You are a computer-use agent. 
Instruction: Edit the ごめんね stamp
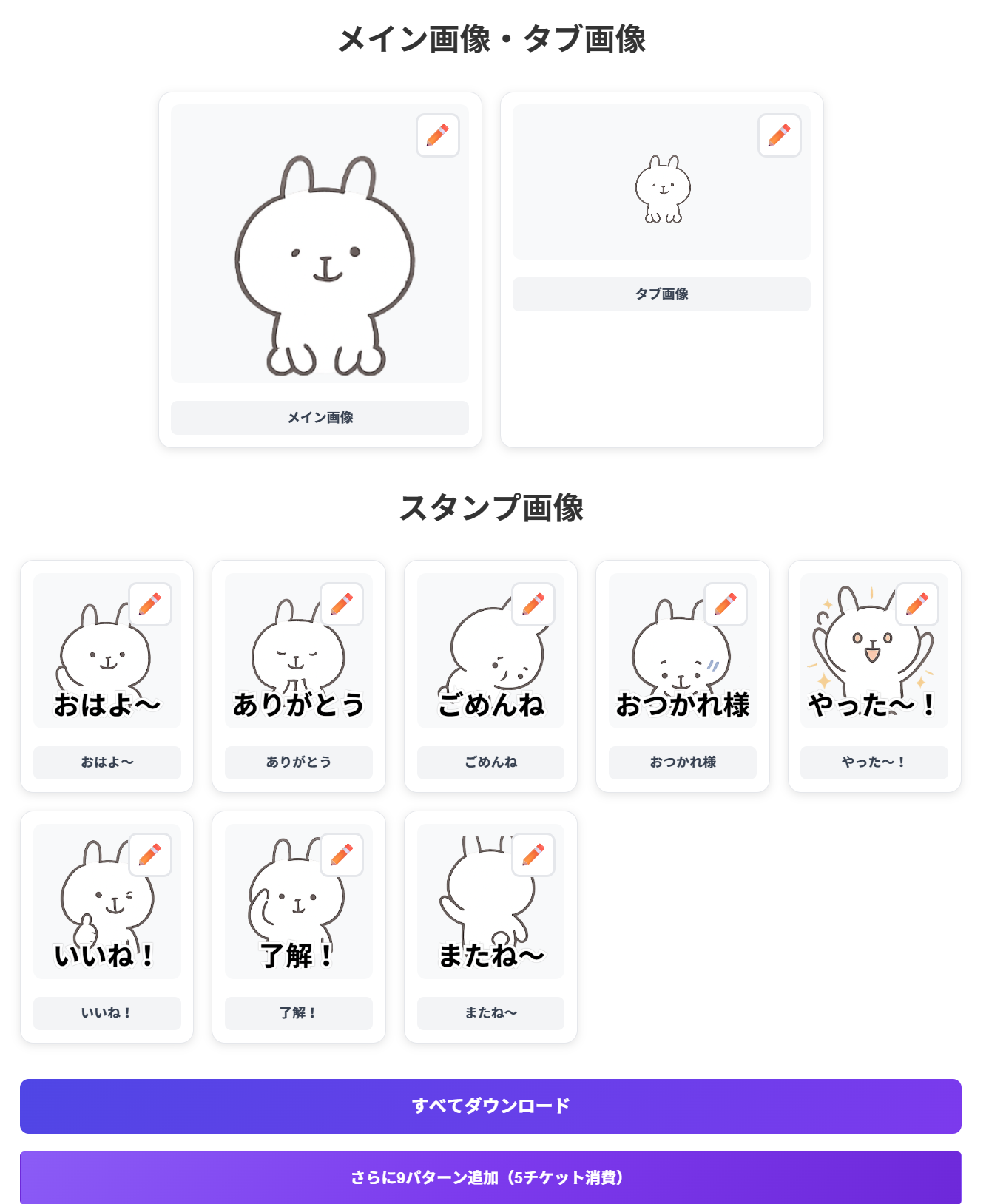pyautogui.click(x=533, y=604)
